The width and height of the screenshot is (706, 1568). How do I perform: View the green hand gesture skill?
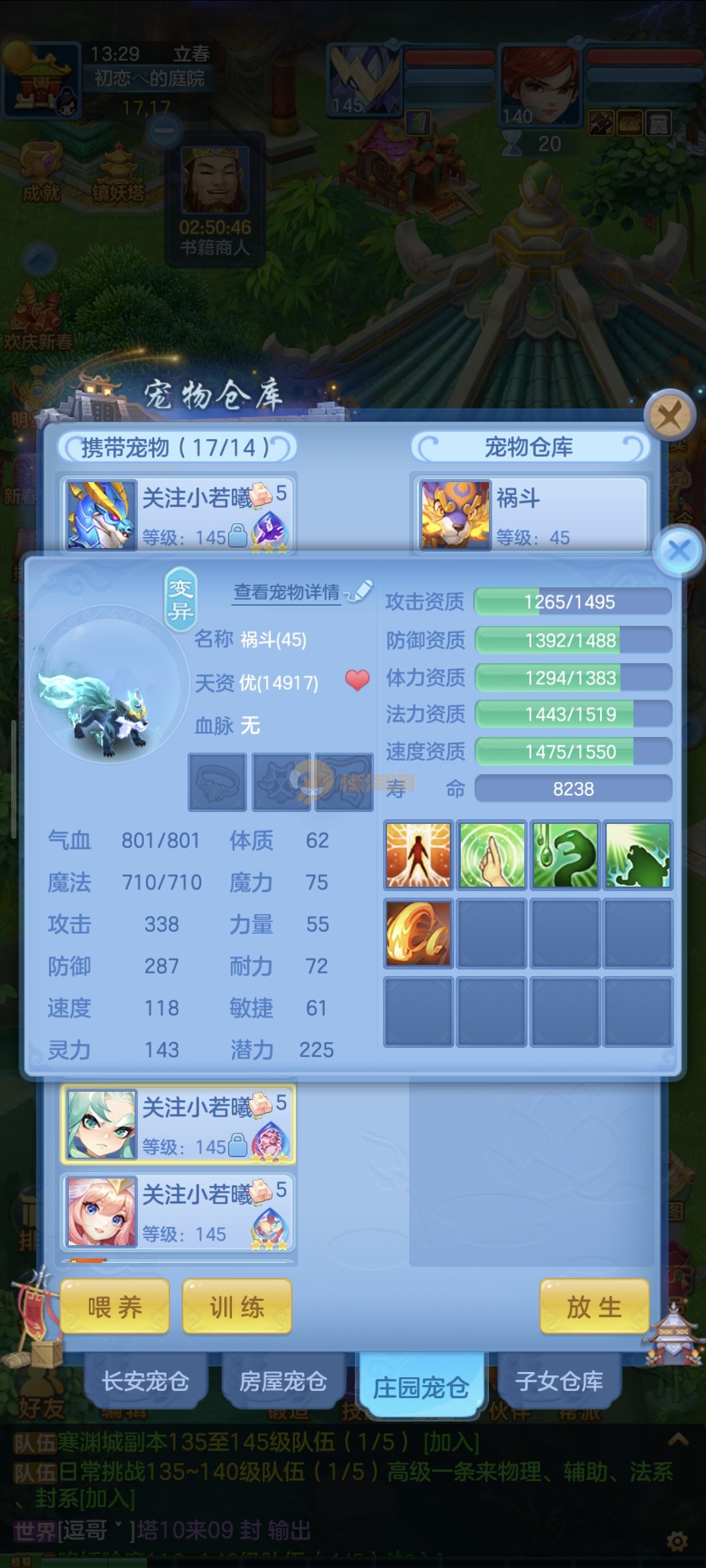[x=492, y=855]
